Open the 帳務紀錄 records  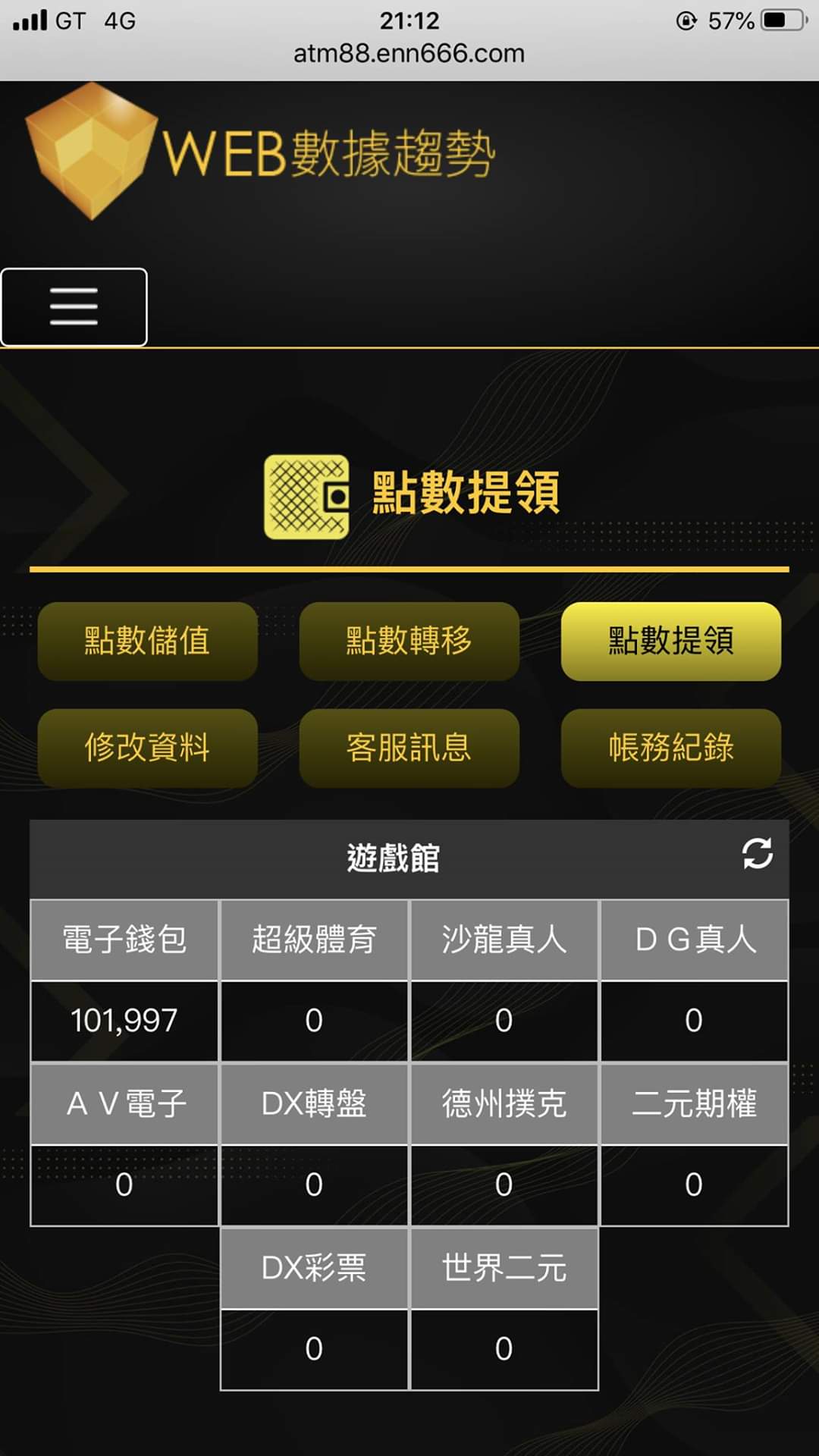click(670, 748)
